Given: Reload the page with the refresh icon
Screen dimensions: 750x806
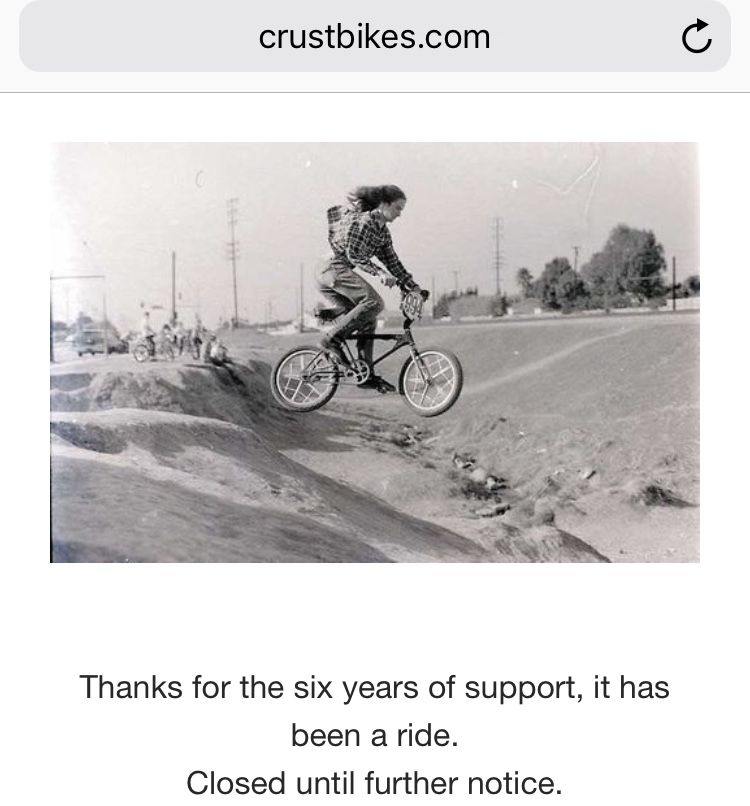Looking at the screenshot, I should click(696, 37).
